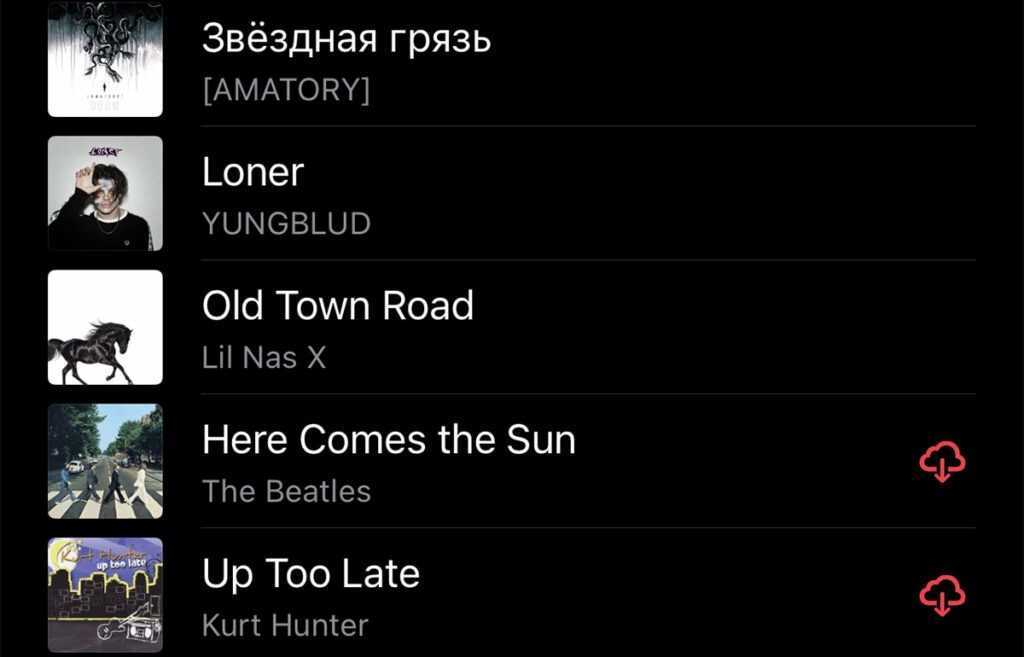The height and width of the screenshot is (657, 1024).
Task: Download Here Comes the Sun from cloud
Action: pos(942,462)
